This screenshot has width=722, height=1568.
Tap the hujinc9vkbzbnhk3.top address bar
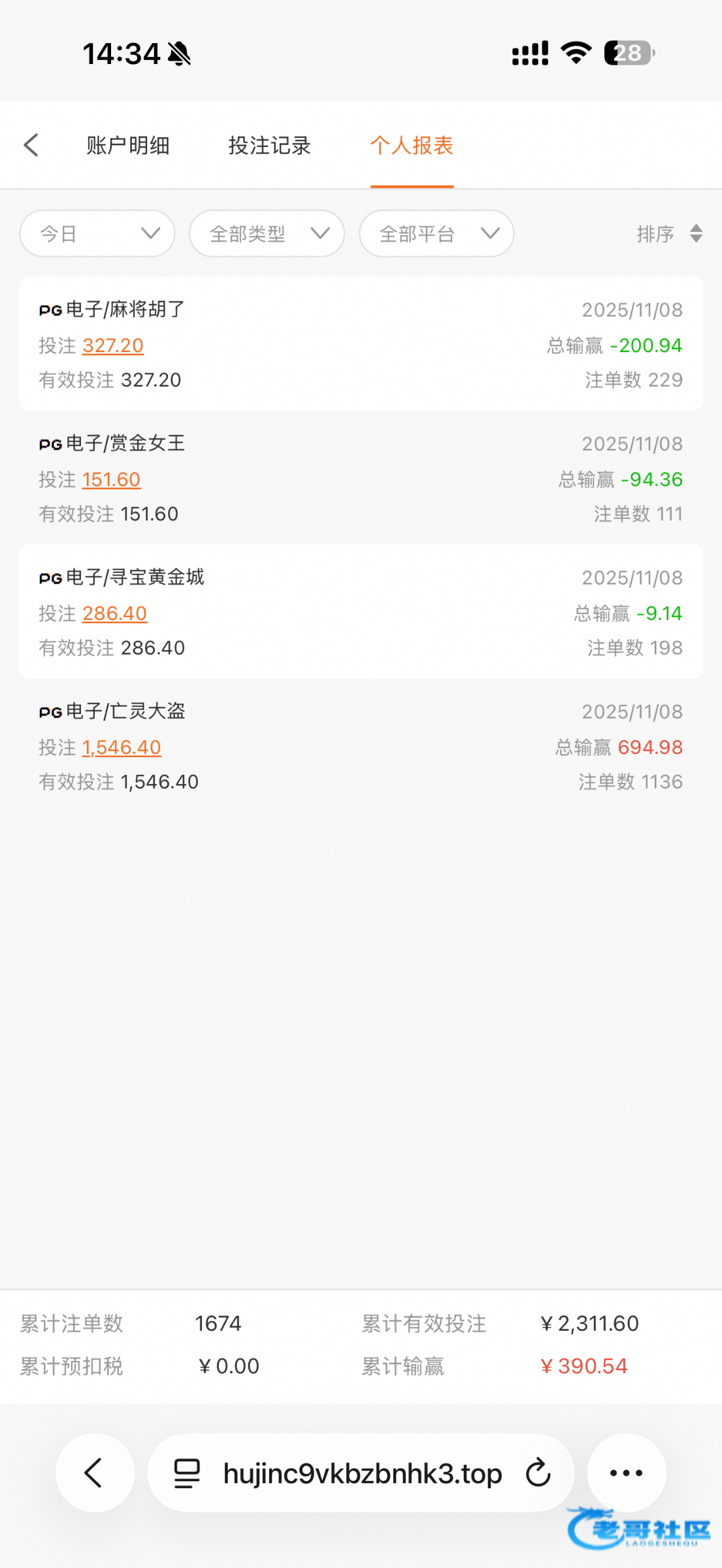(x=362, y=1474)
